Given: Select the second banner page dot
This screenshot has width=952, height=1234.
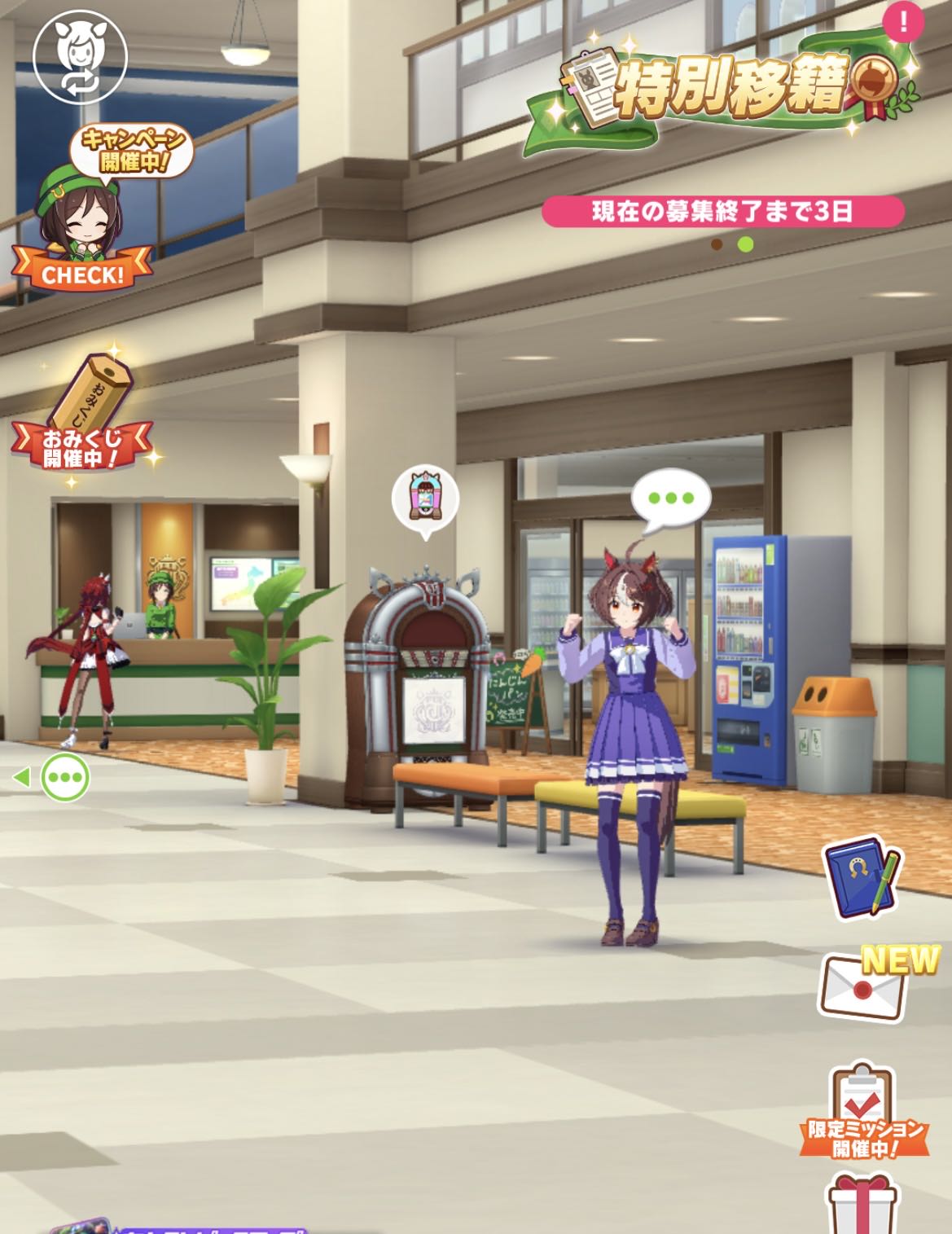Looking at the screenshot, I should (x=745, y=244).
